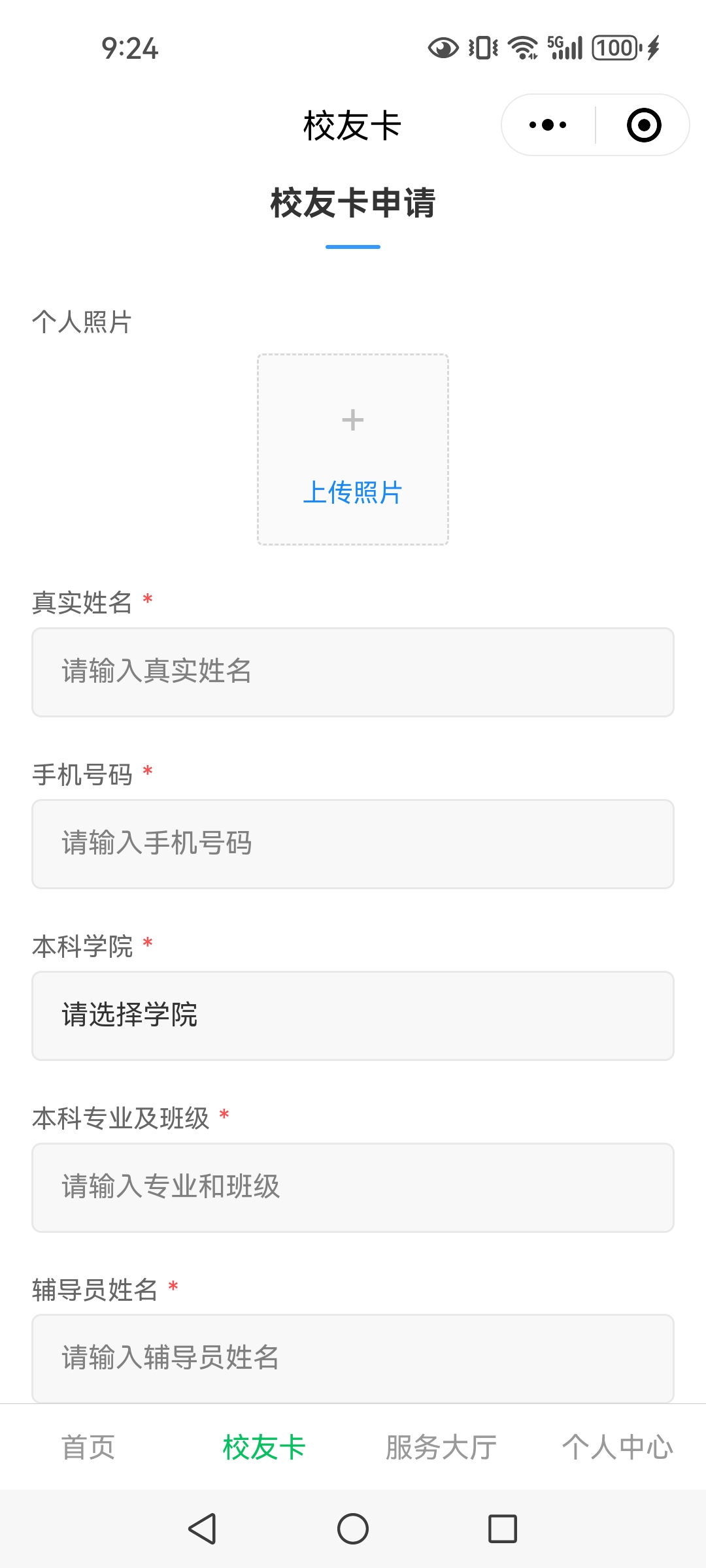Open the 请选择学院 college picker

point(353,1016)
